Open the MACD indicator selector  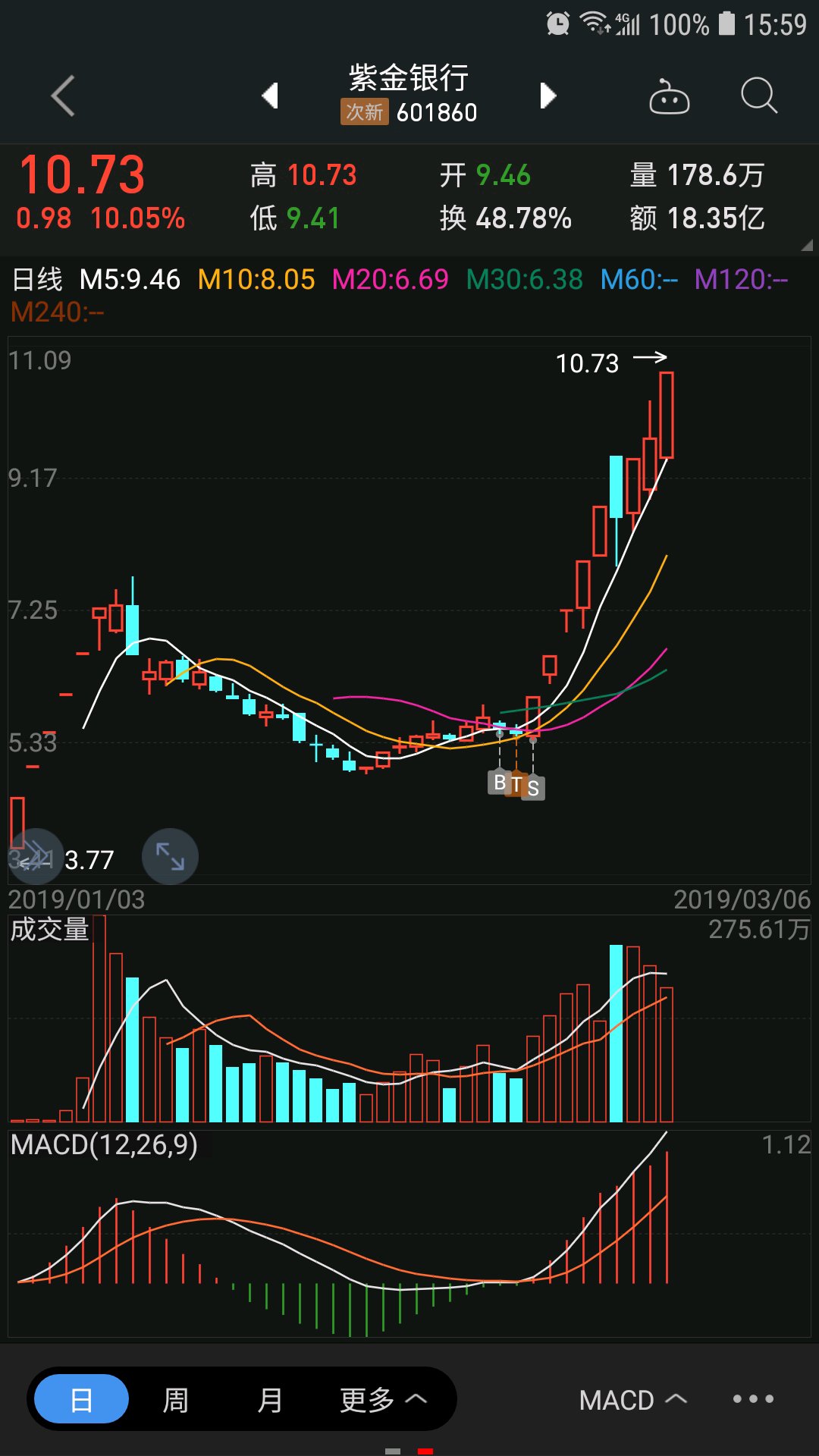[632, 1400]
